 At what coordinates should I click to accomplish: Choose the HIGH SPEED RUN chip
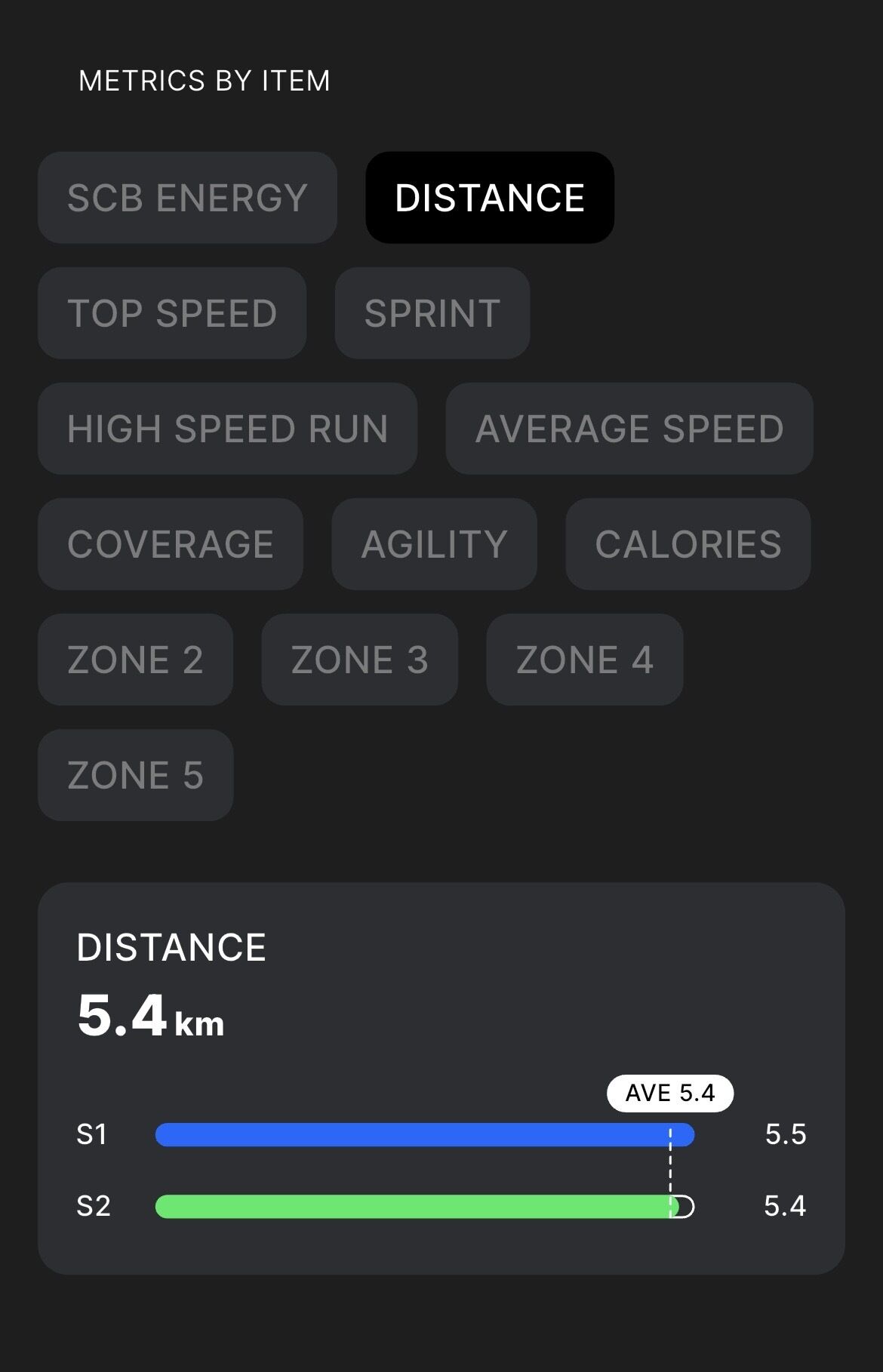coord(227,429)
